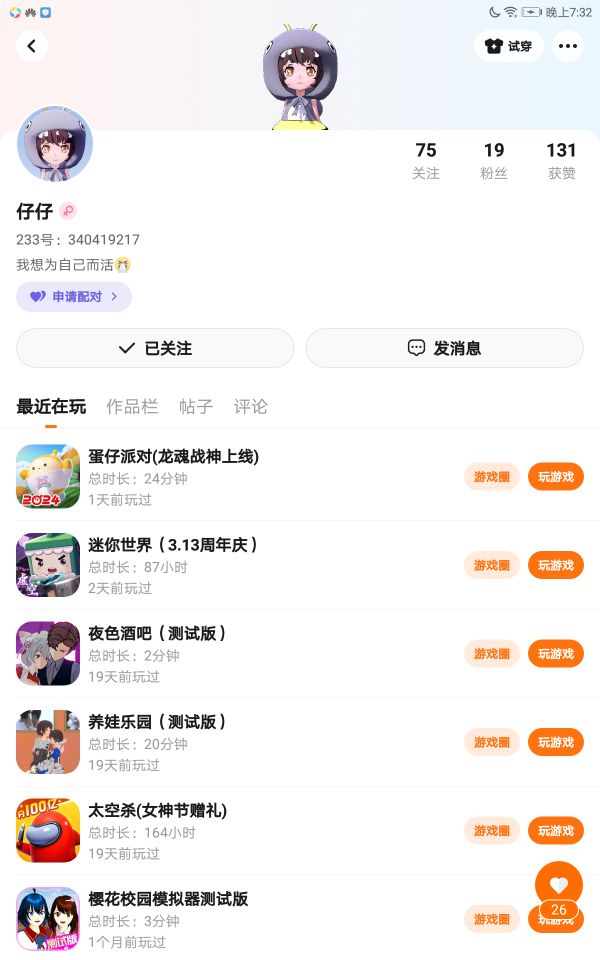This screenshot has width=600, height=960.
Task: Open the 蛋仔派对 game entry
Action: click(x=173, y=457)
